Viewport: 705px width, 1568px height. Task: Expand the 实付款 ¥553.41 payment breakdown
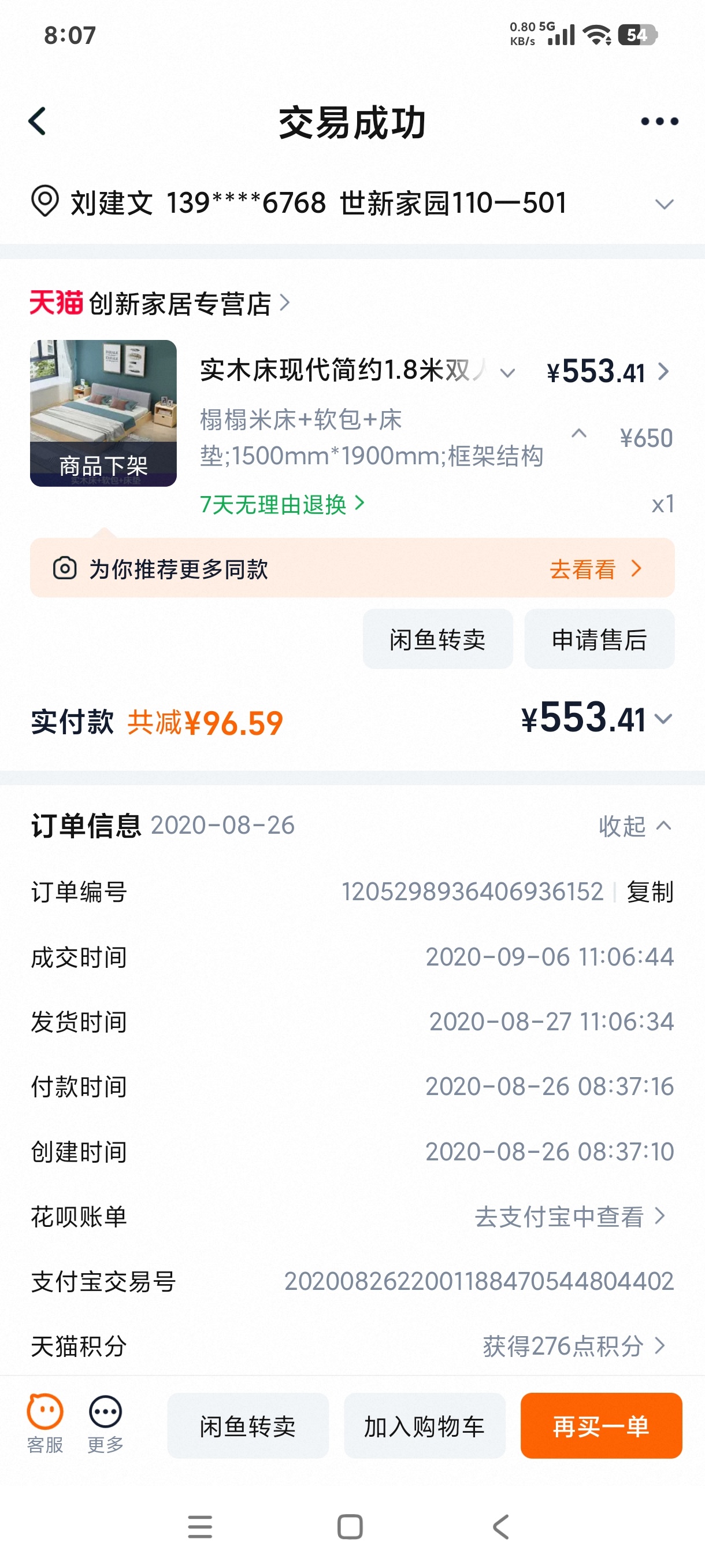tap(663, 719)
